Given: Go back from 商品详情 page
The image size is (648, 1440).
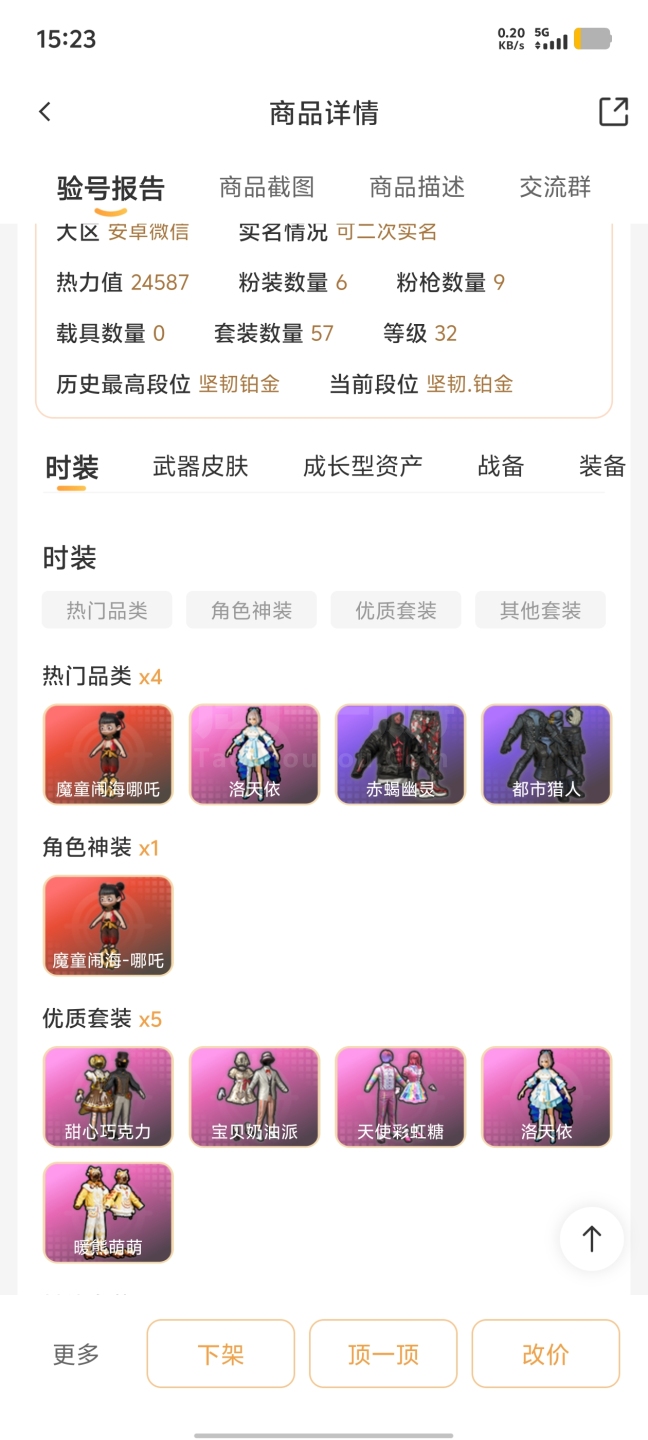Looking at the screenshot, I should 45,112.
